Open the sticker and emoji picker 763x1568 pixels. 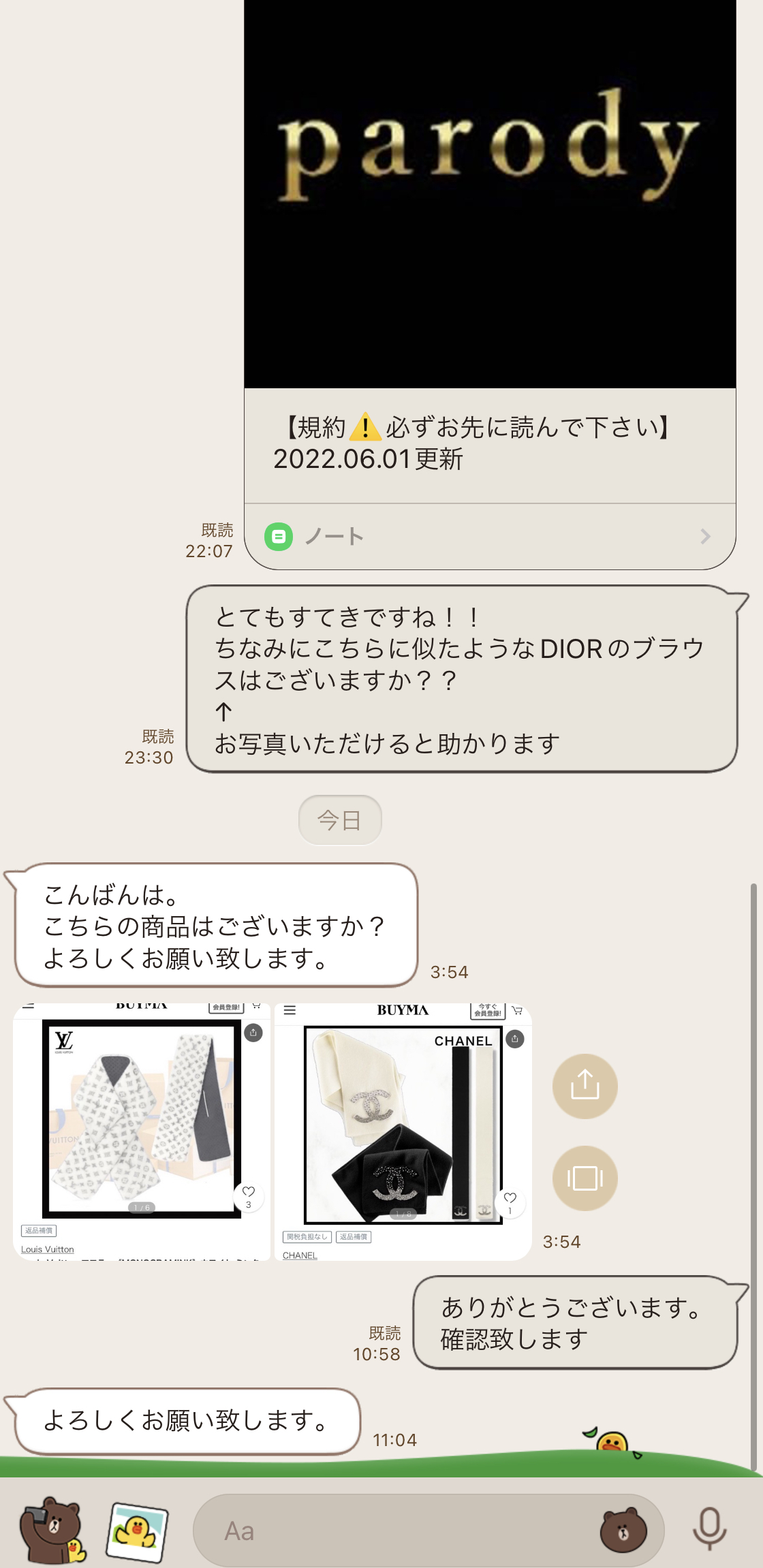pyautogui.click(x=623, y=1531)
